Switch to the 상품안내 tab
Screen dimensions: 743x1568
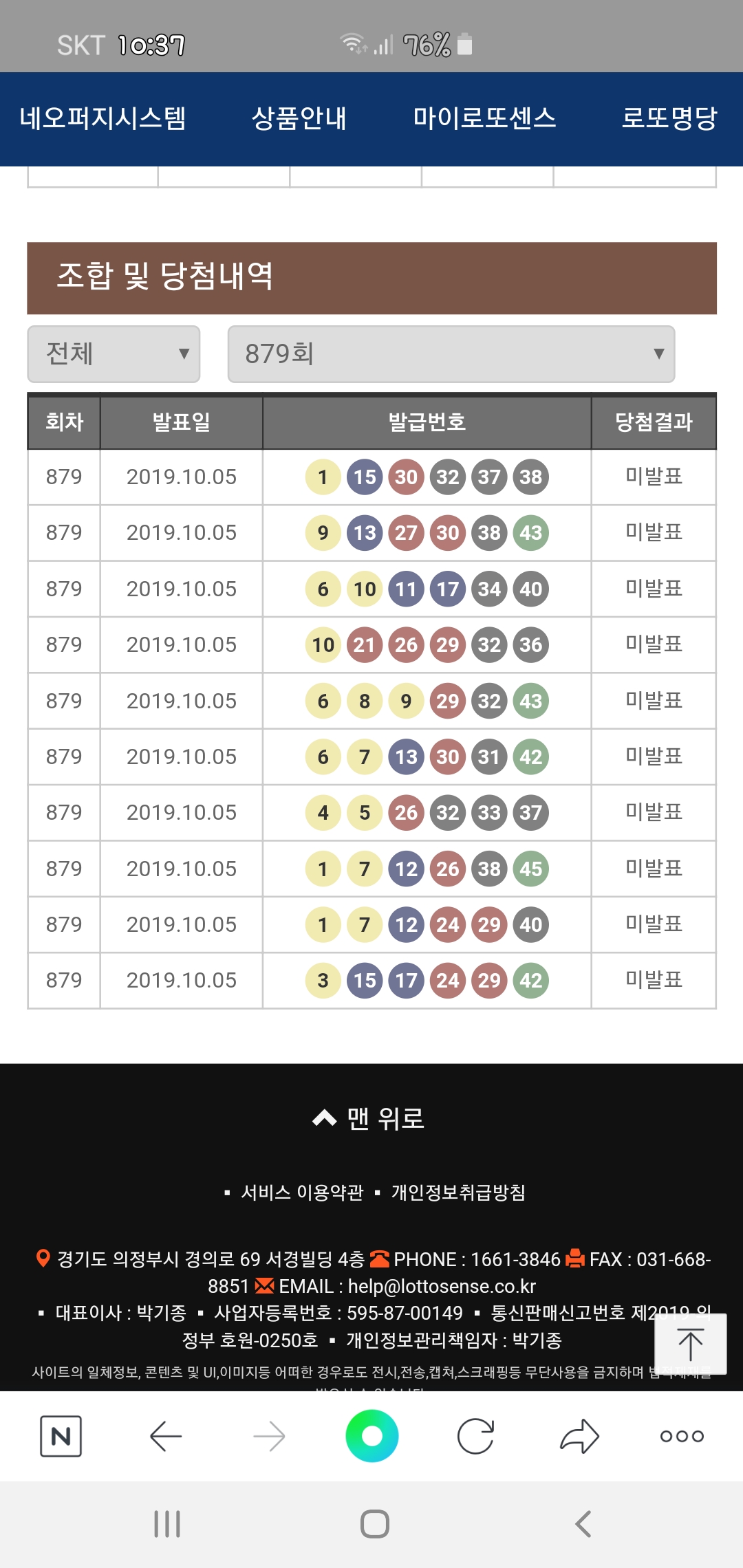click(299, 118)
